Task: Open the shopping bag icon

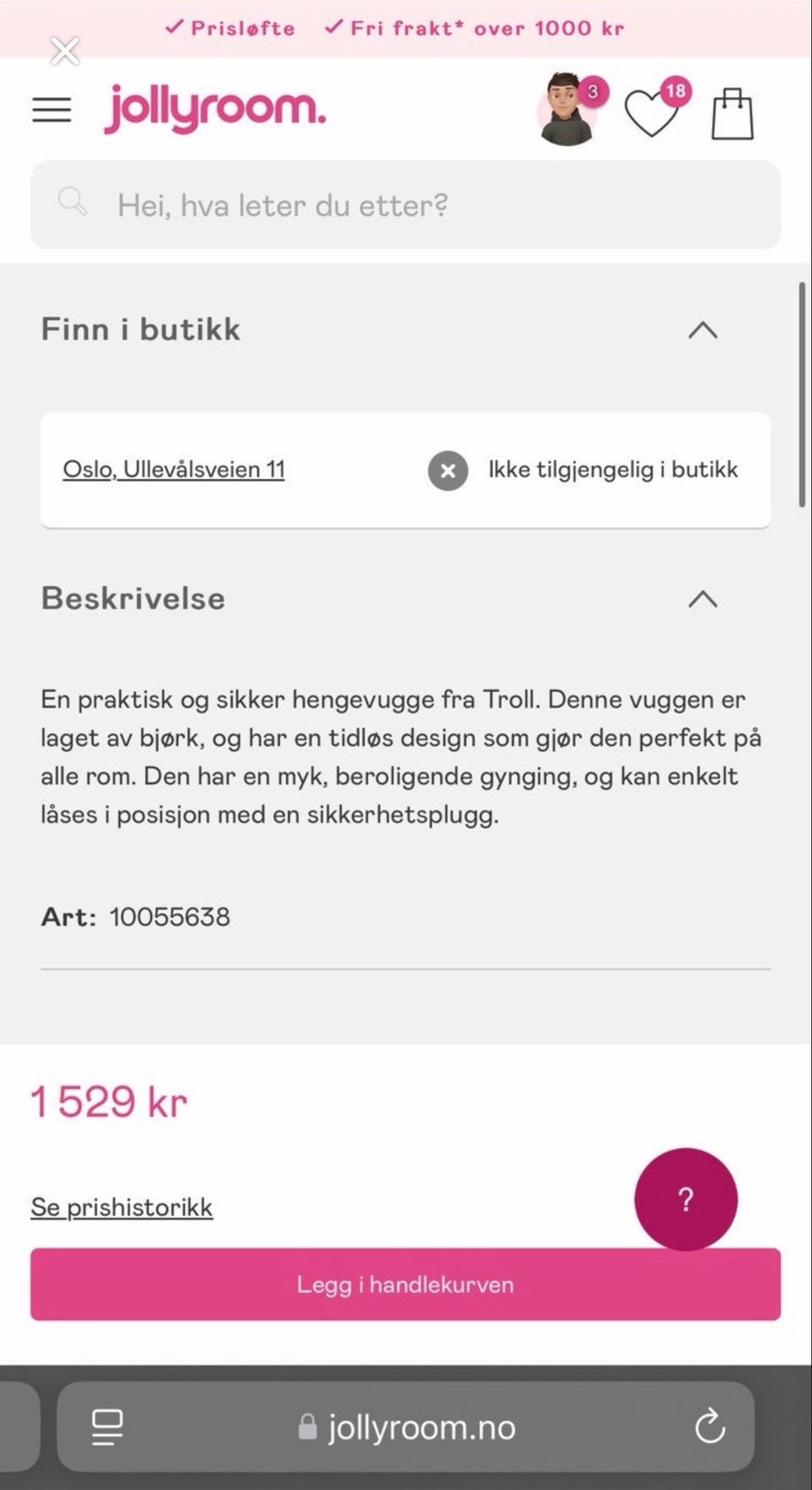Action: pyautogui.click(x=732, y=111)
